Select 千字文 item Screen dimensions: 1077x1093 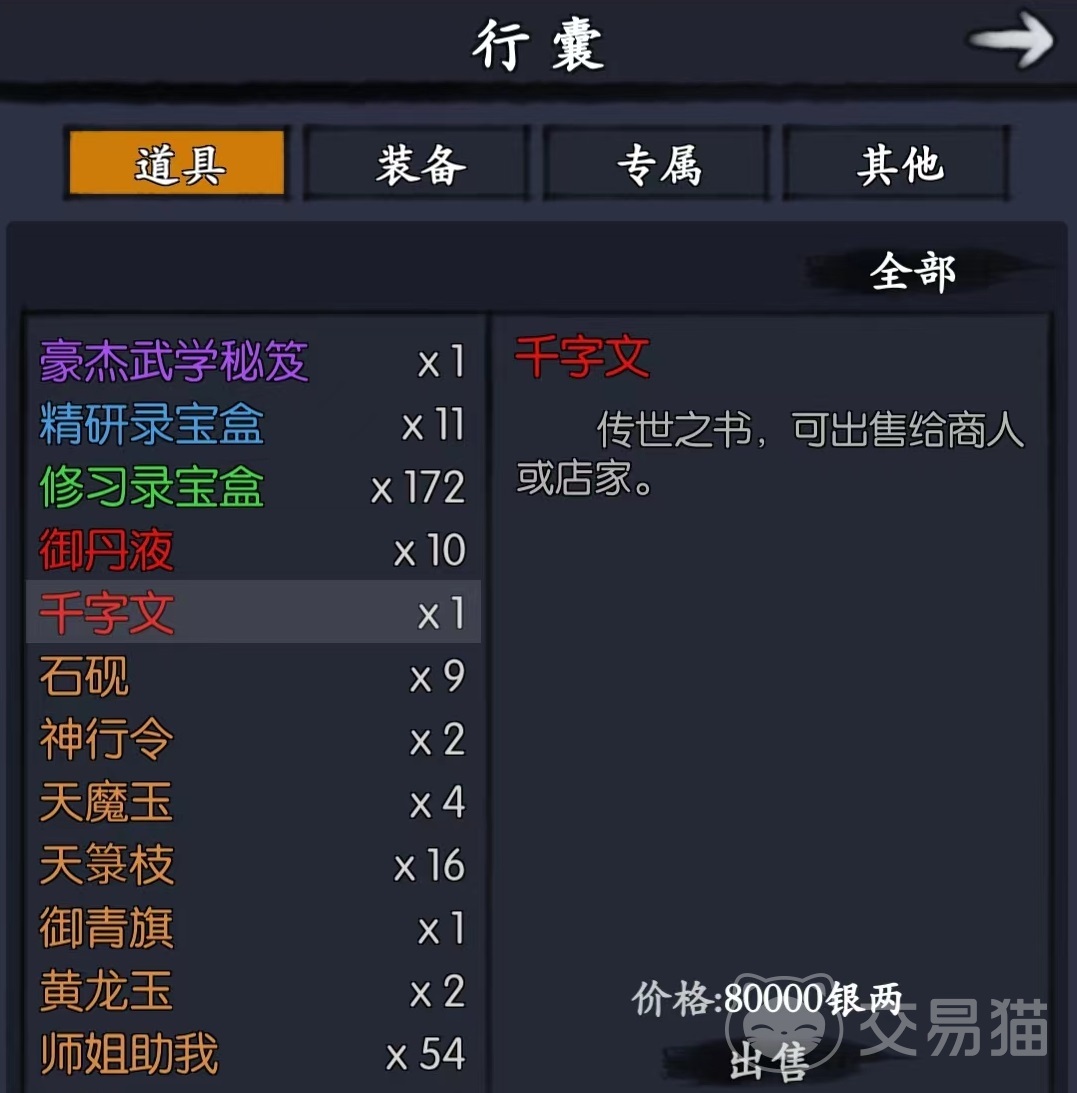(x=252, y=613)
